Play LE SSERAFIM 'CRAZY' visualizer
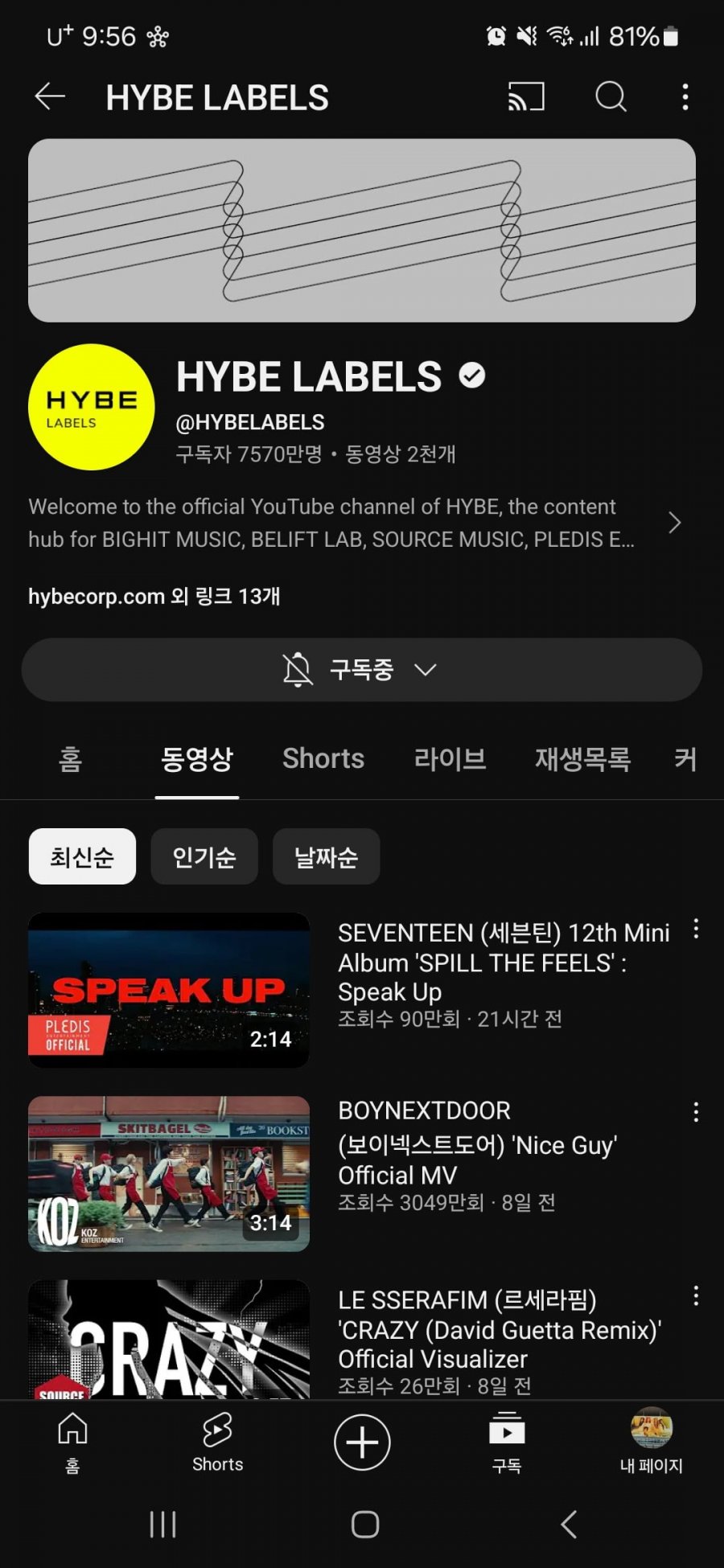 click(169, 1339)
